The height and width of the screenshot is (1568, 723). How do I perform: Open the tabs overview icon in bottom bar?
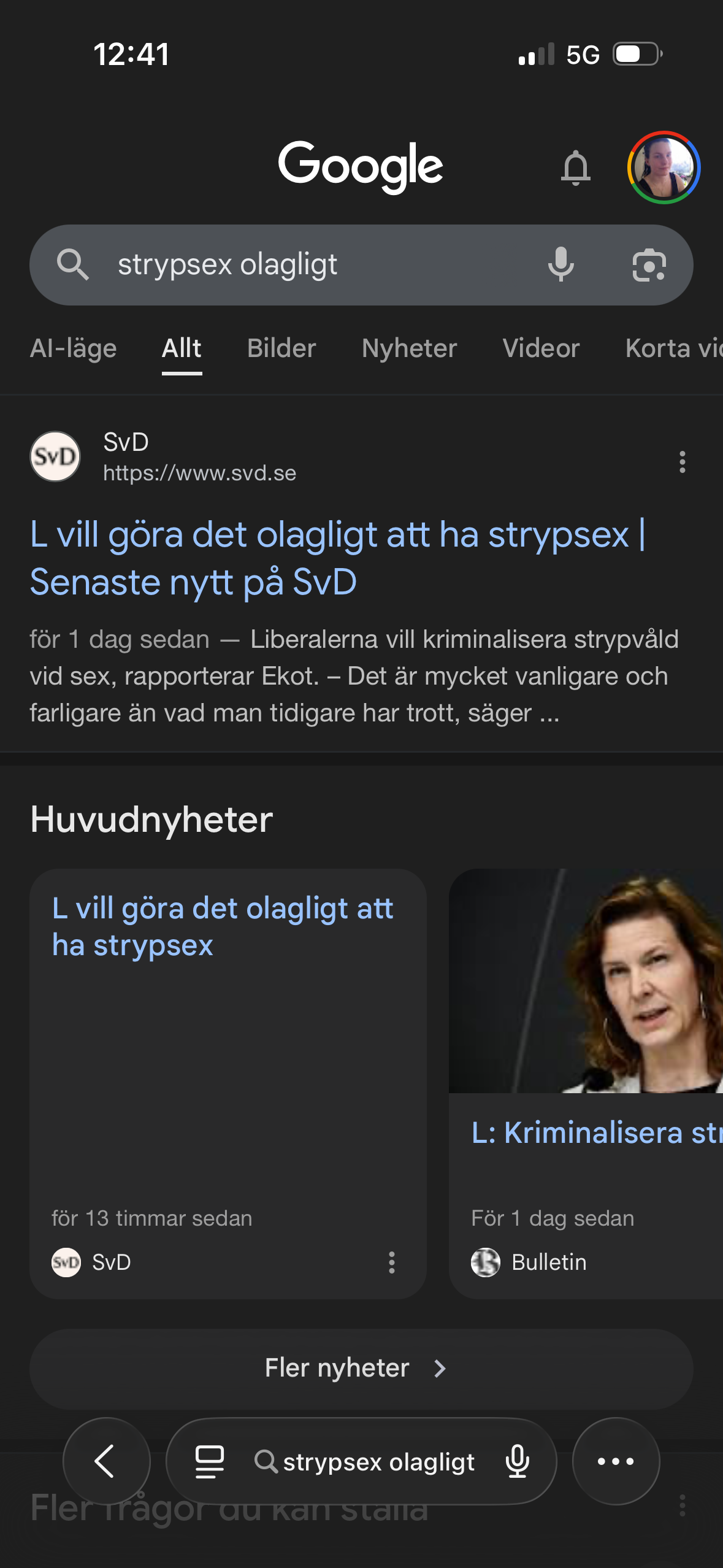point(209,1461)
